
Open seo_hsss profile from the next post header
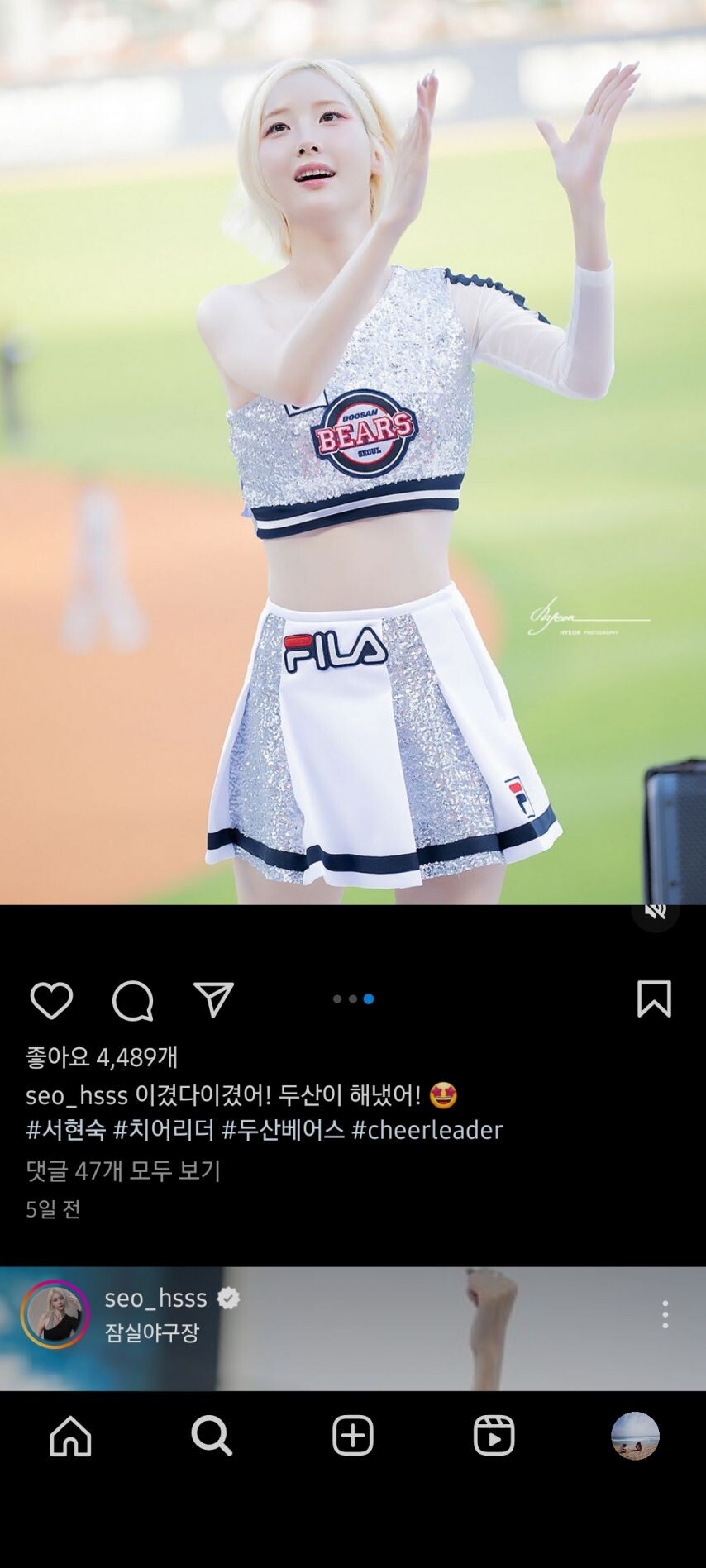(x=155, y=1298)
